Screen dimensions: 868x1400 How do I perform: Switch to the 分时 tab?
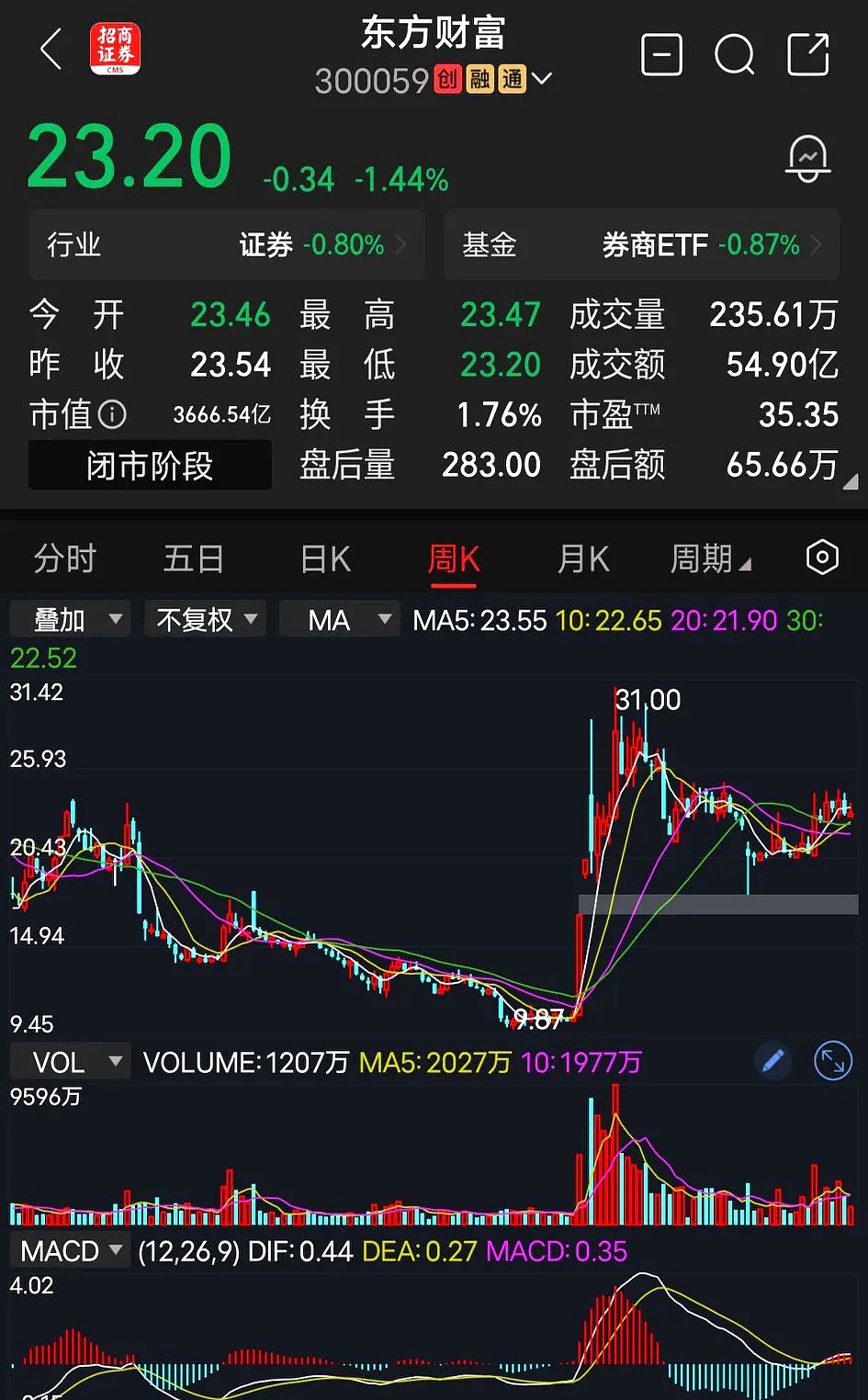[x=64, y=559]
